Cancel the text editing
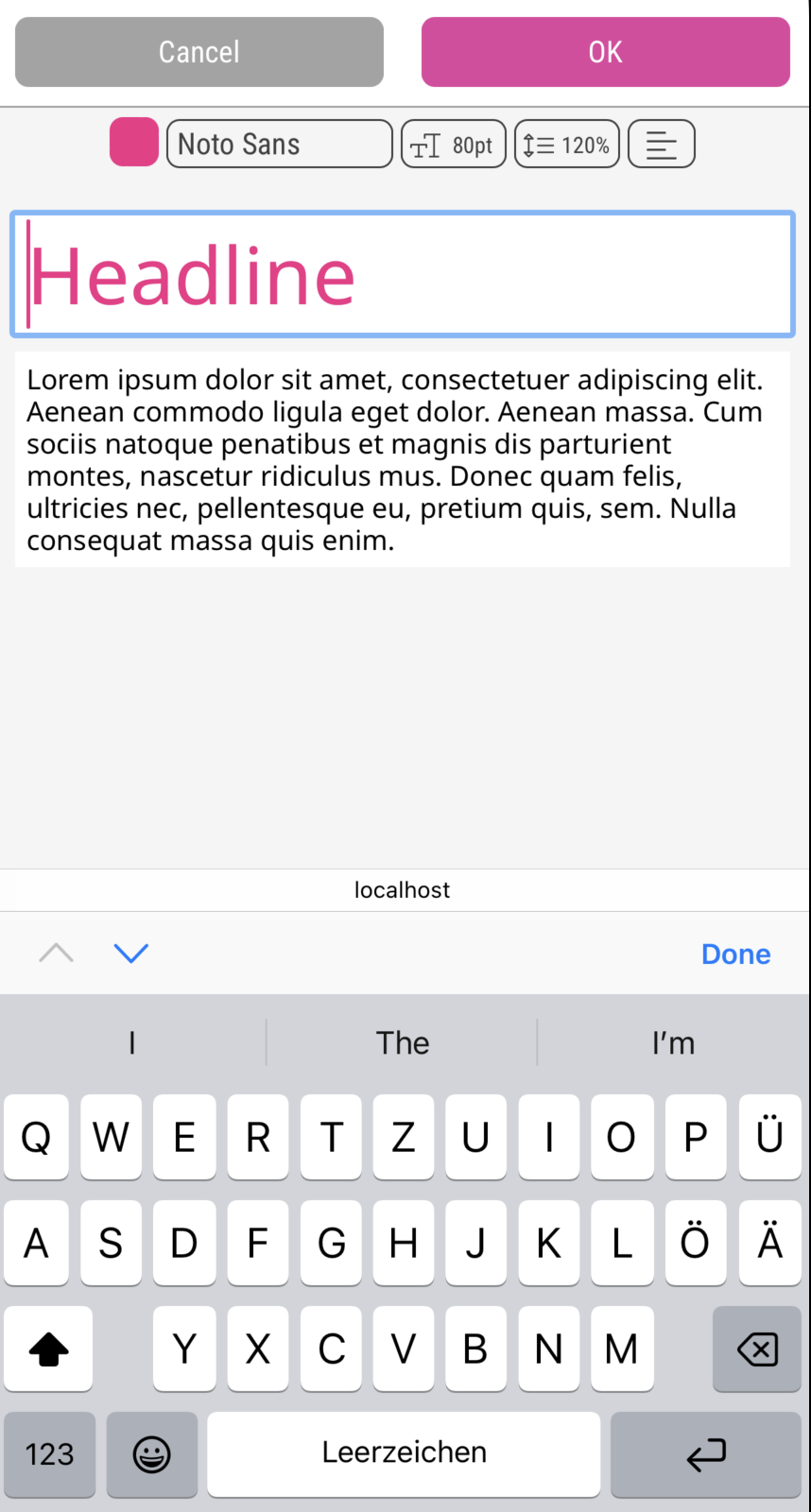Screen dimensions: 811x1512 click(x=199, y=52)
